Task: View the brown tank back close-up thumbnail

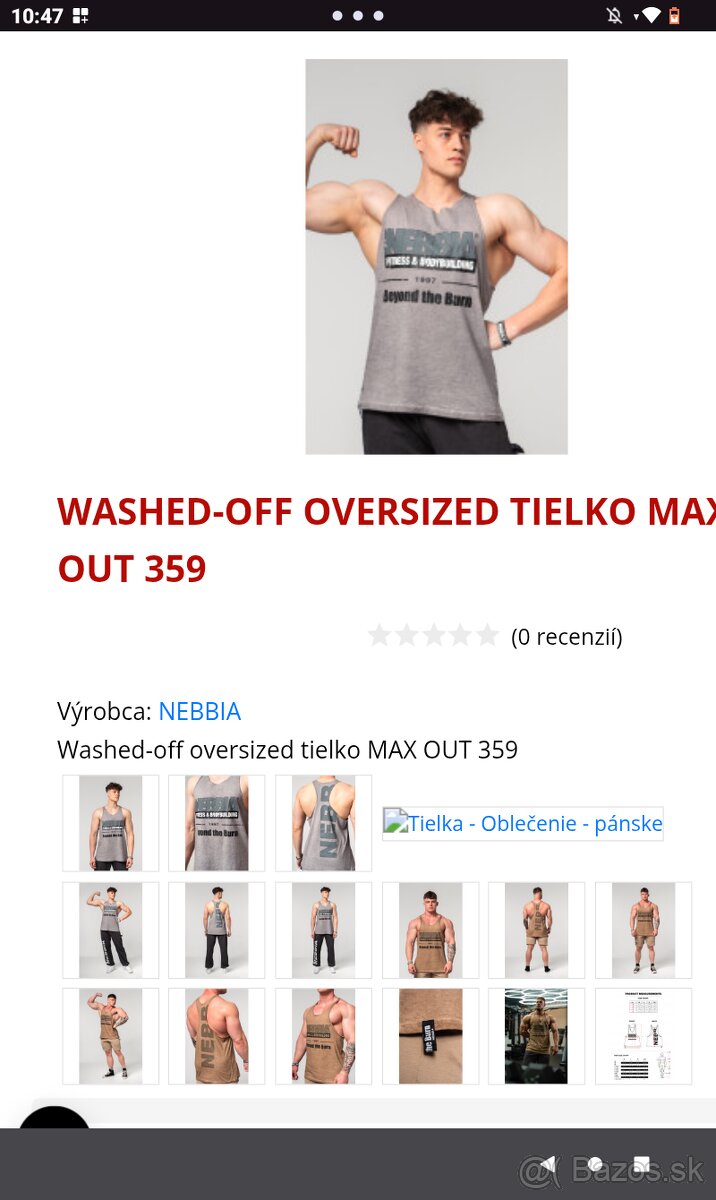Action: [x=216, y=1036]
